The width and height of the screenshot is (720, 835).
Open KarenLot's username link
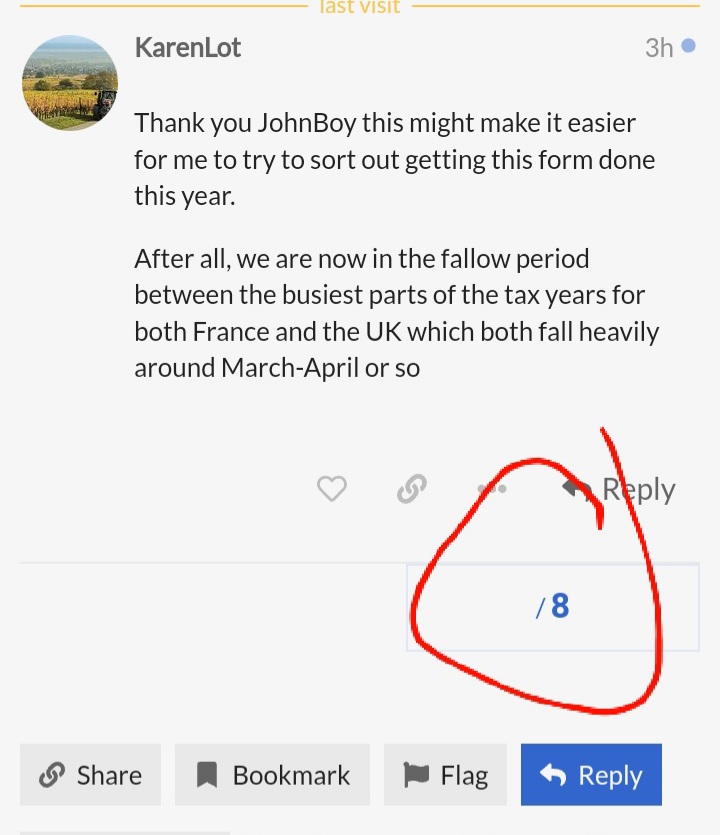pyautogui.click(x=187, y=47)
